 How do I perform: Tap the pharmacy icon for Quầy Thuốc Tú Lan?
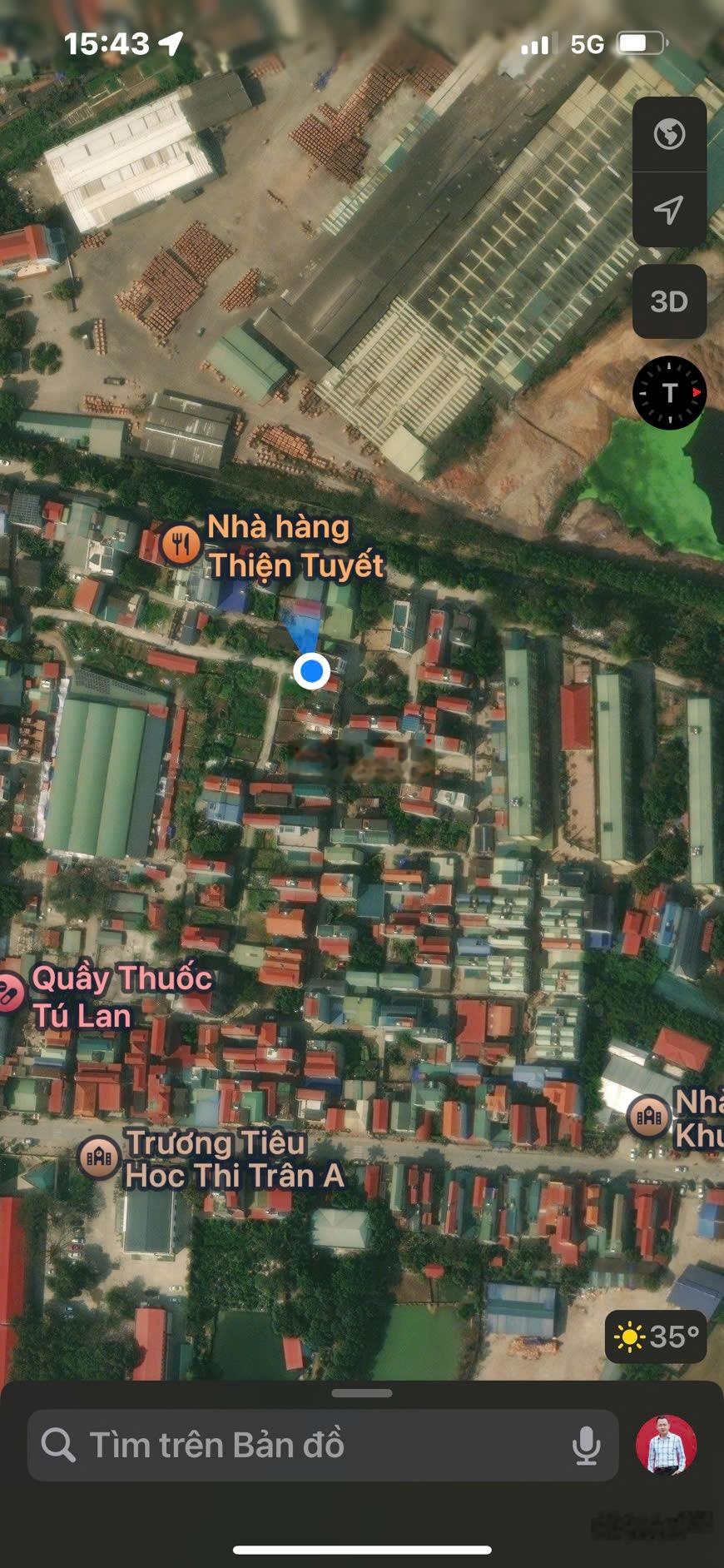(x=10, y=993)
